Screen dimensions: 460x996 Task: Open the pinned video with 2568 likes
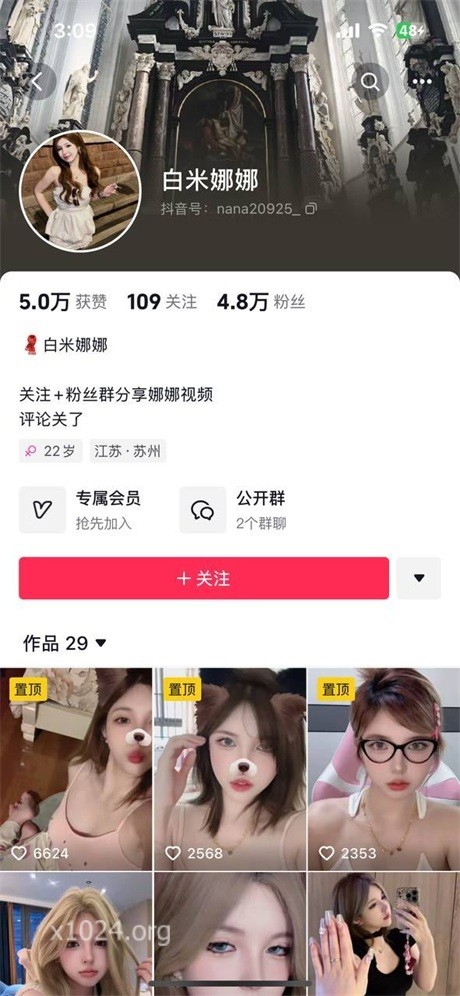point(230,769)
